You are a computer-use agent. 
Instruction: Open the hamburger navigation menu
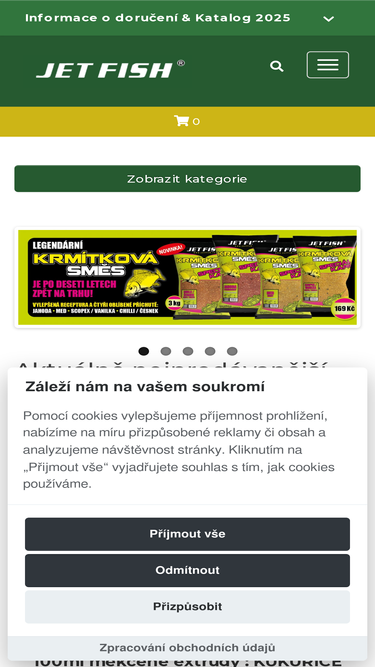(x=328, y=65)
